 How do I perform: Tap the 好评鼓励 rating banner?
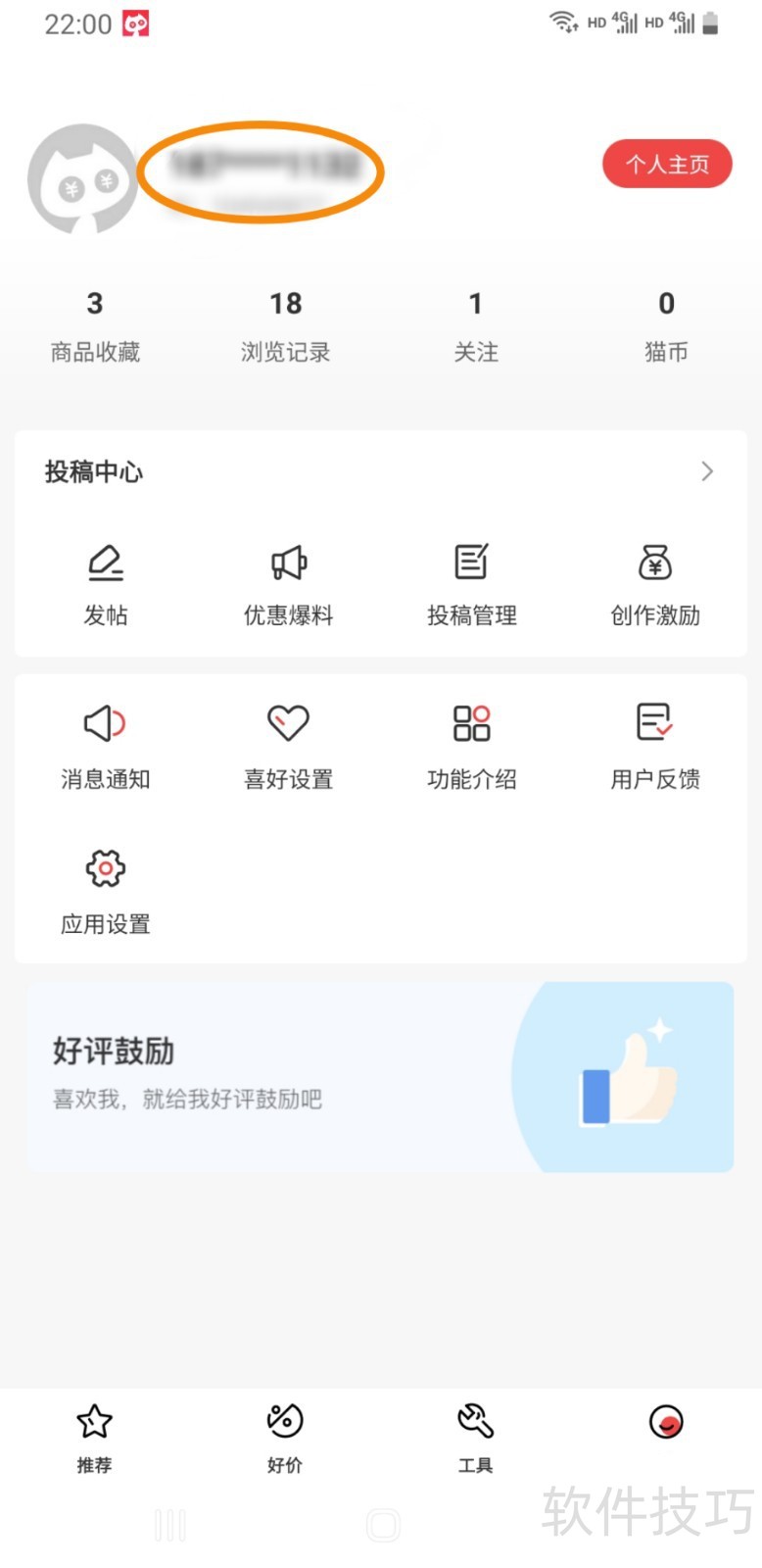(x=380, y=1076)
